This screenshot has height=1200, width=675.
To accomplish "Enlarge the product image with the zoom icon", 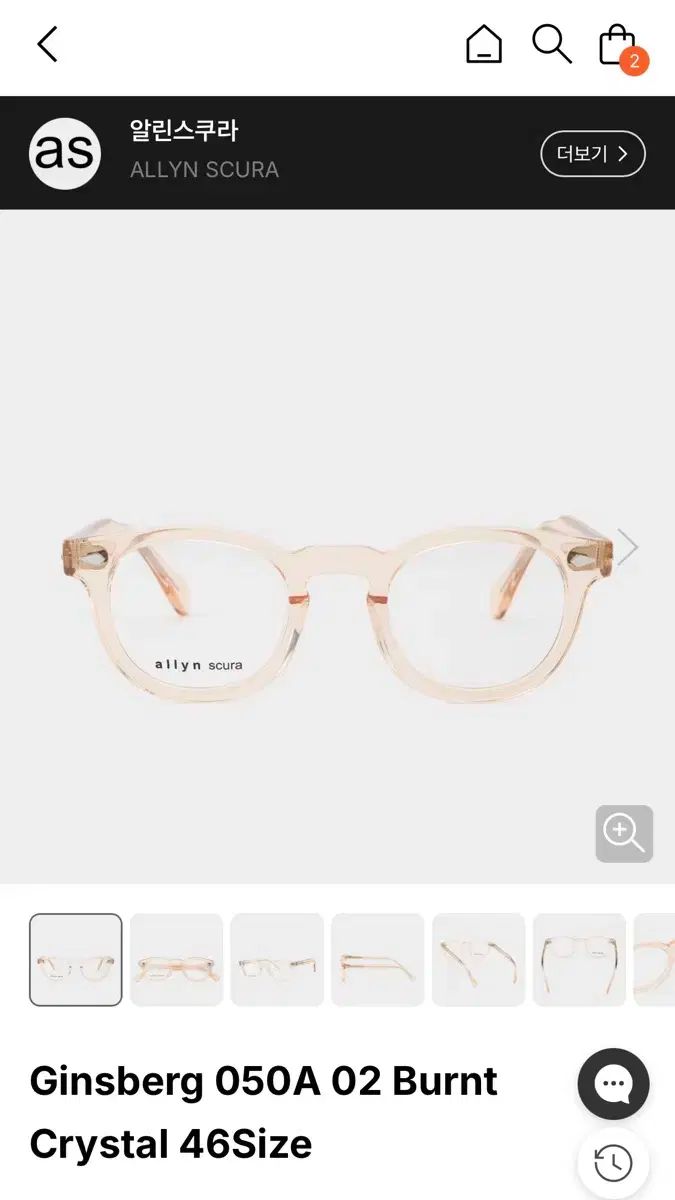I will tap(624, 833).
